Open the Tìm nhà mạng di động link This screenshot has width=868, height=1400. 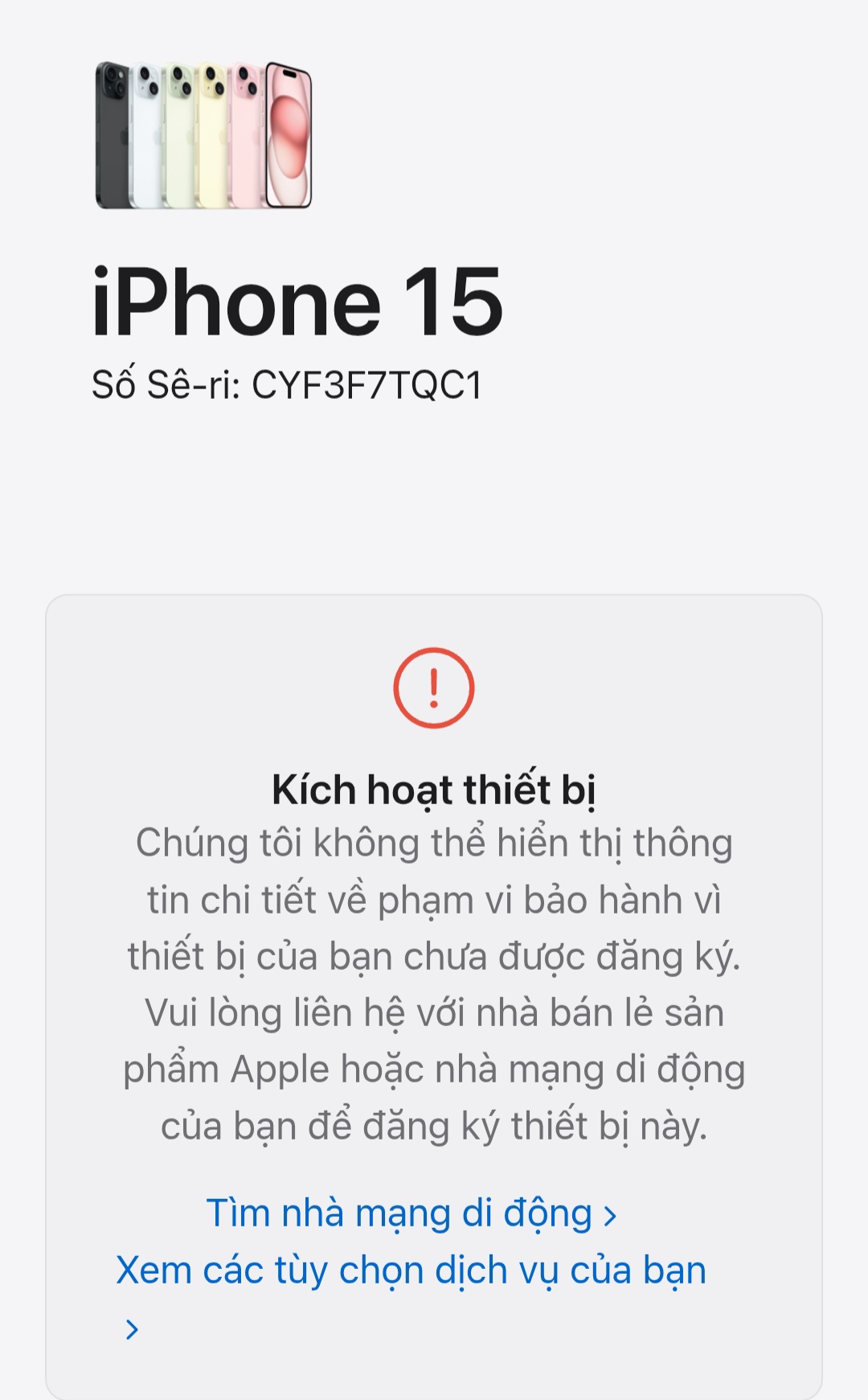pos(411,1213)
